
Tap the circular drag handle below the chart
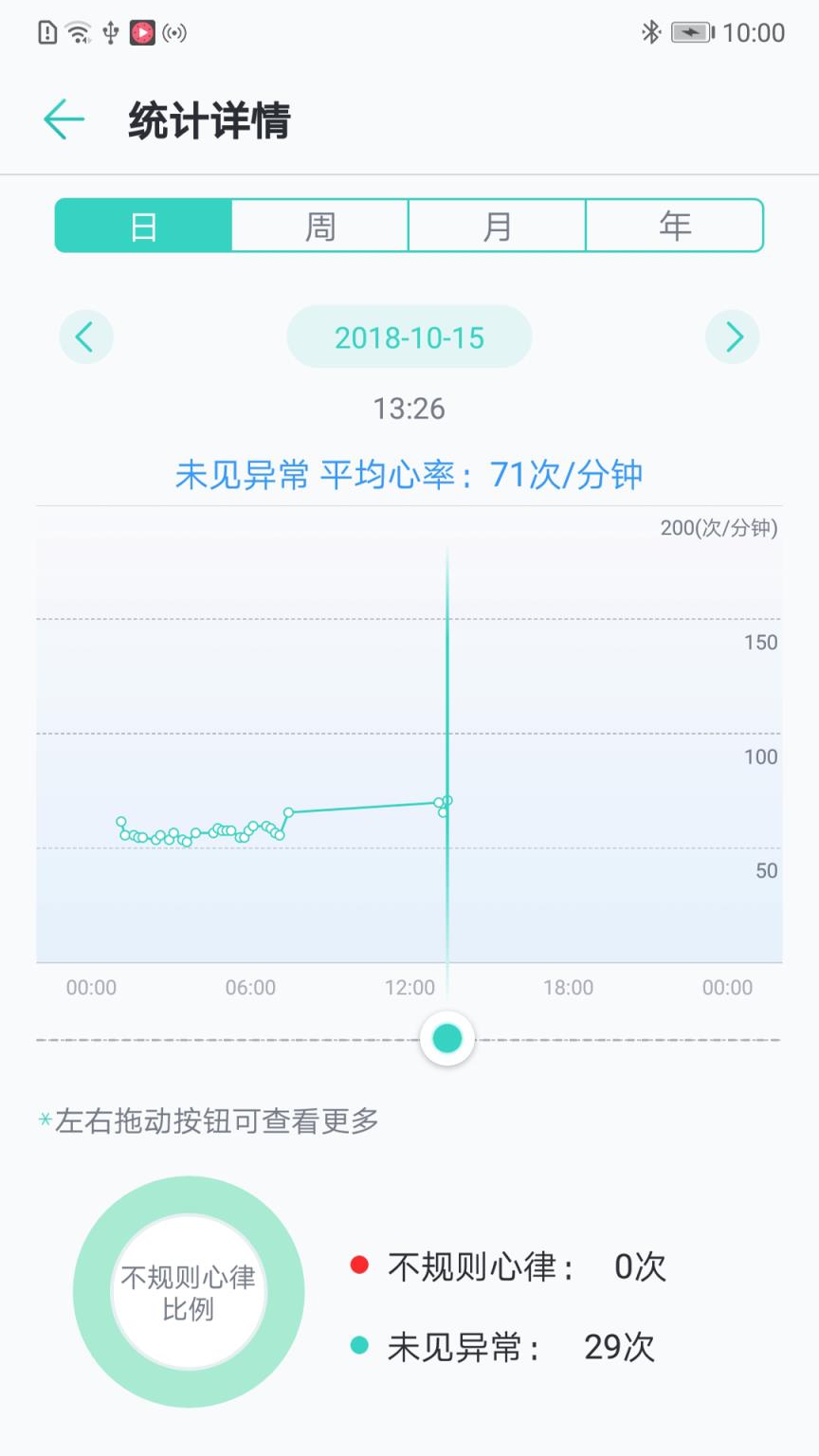[446, 1038]
